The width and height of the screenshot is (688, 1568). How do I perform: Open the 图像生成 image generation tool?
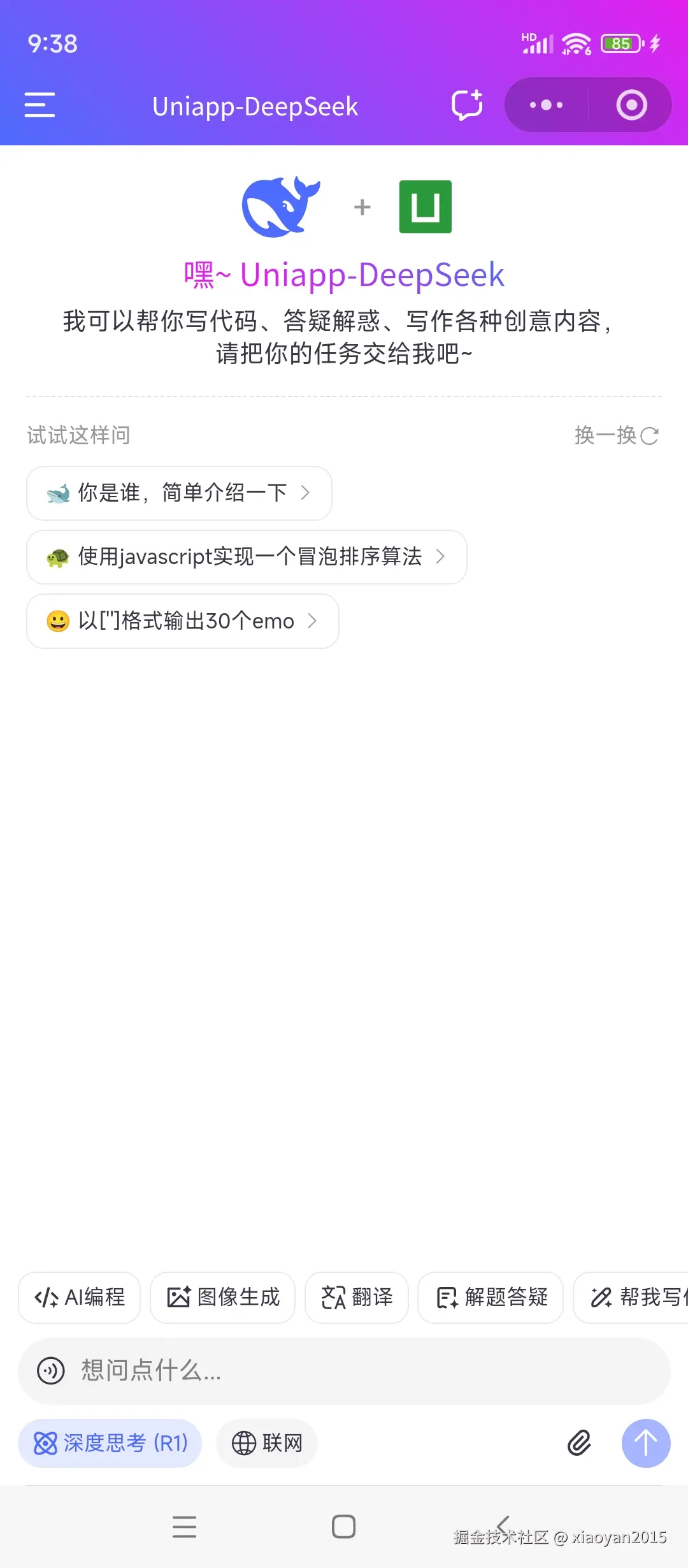pos(222,1298)
